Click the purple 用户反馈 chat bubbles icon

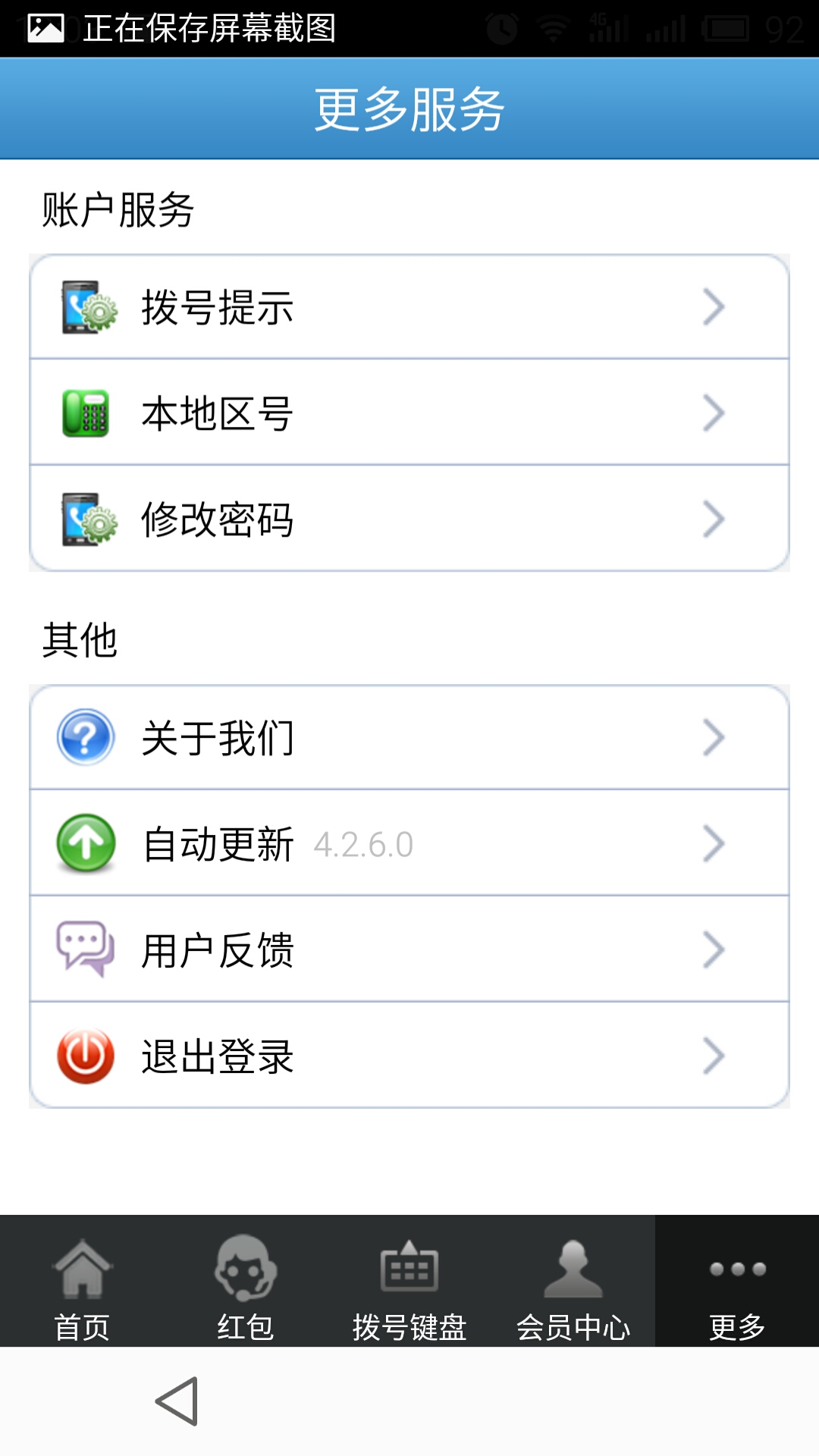[x=84, y=948]
